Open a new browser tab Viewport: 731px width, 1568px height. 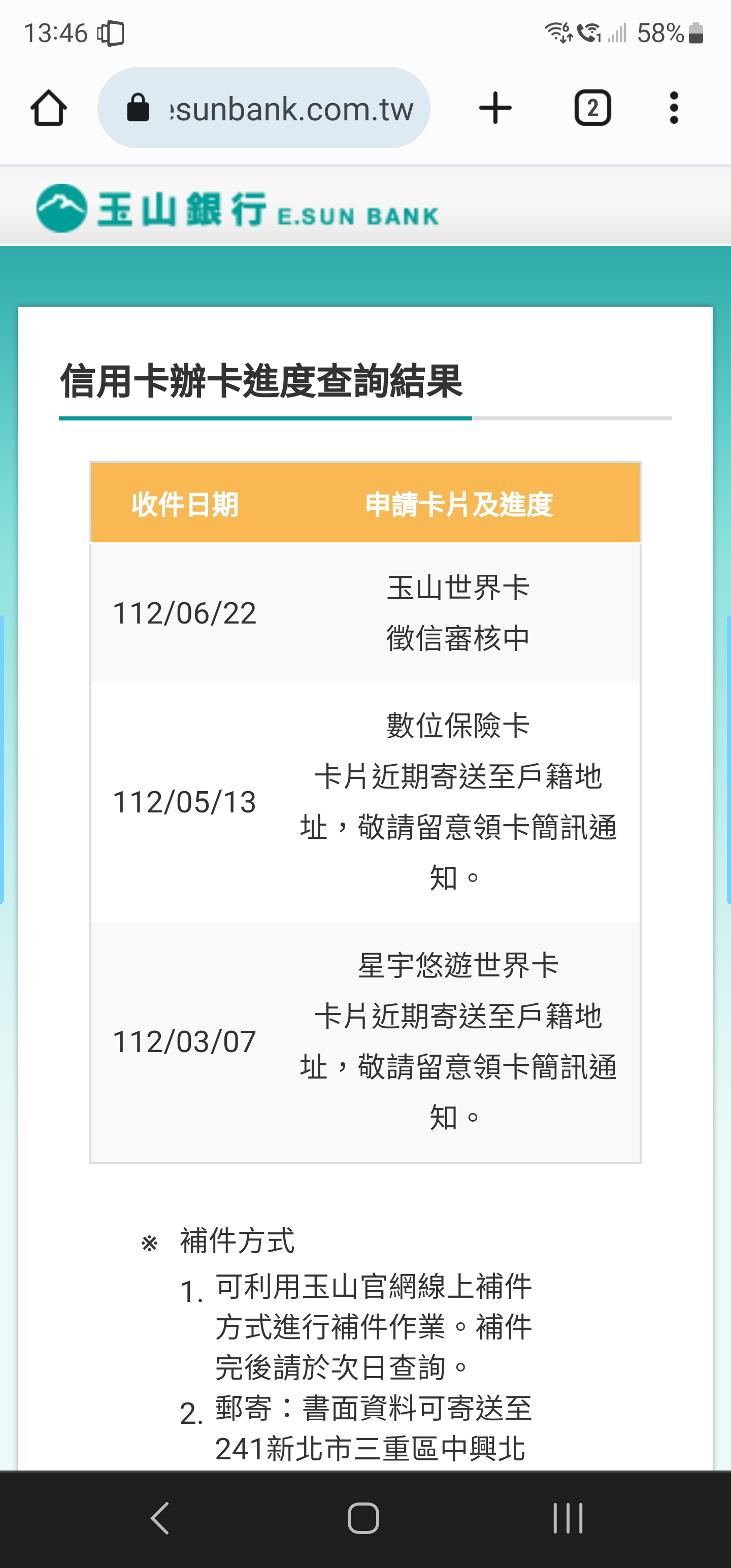click(495, 108)
